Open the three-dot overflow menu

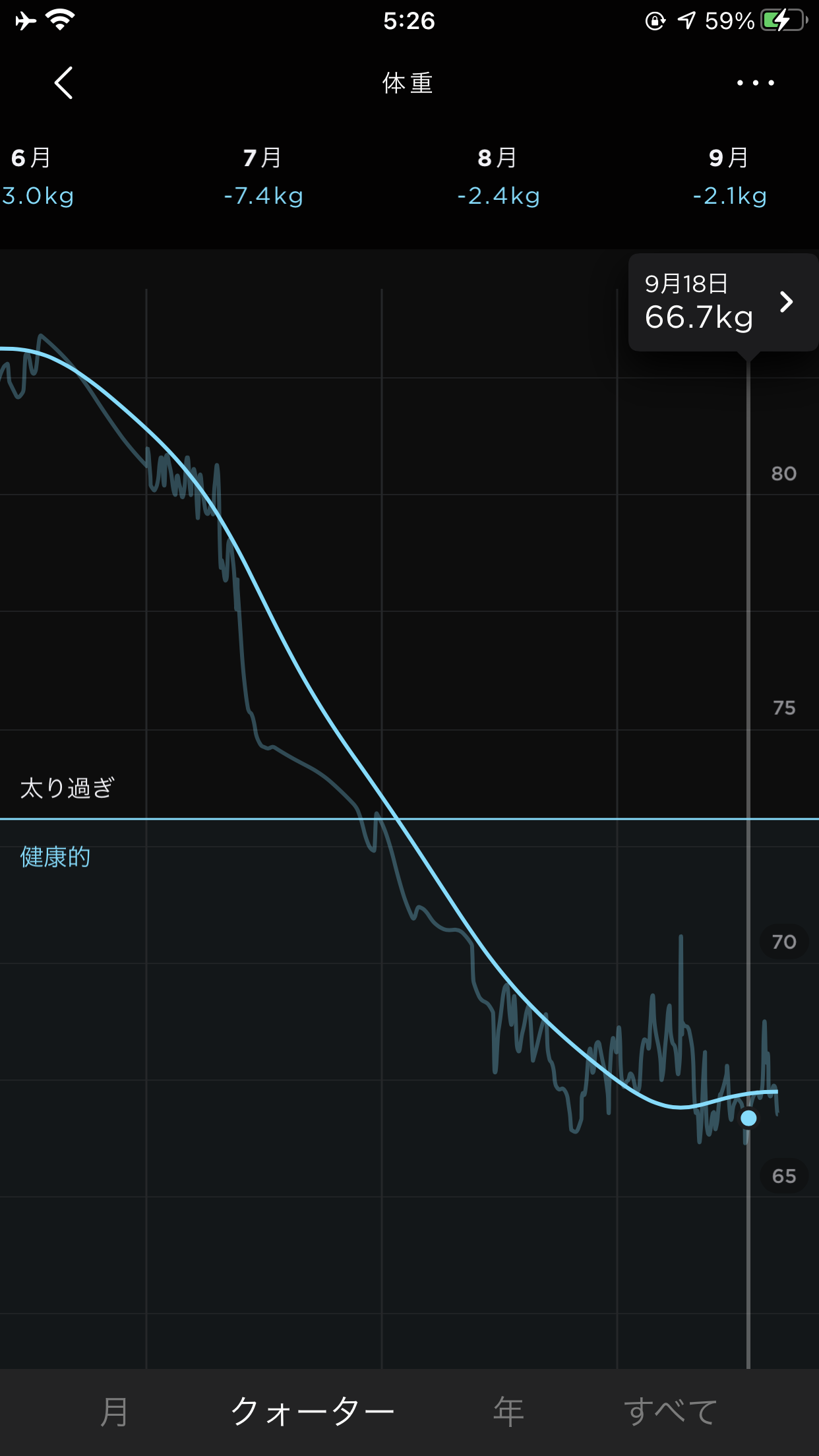756,83
